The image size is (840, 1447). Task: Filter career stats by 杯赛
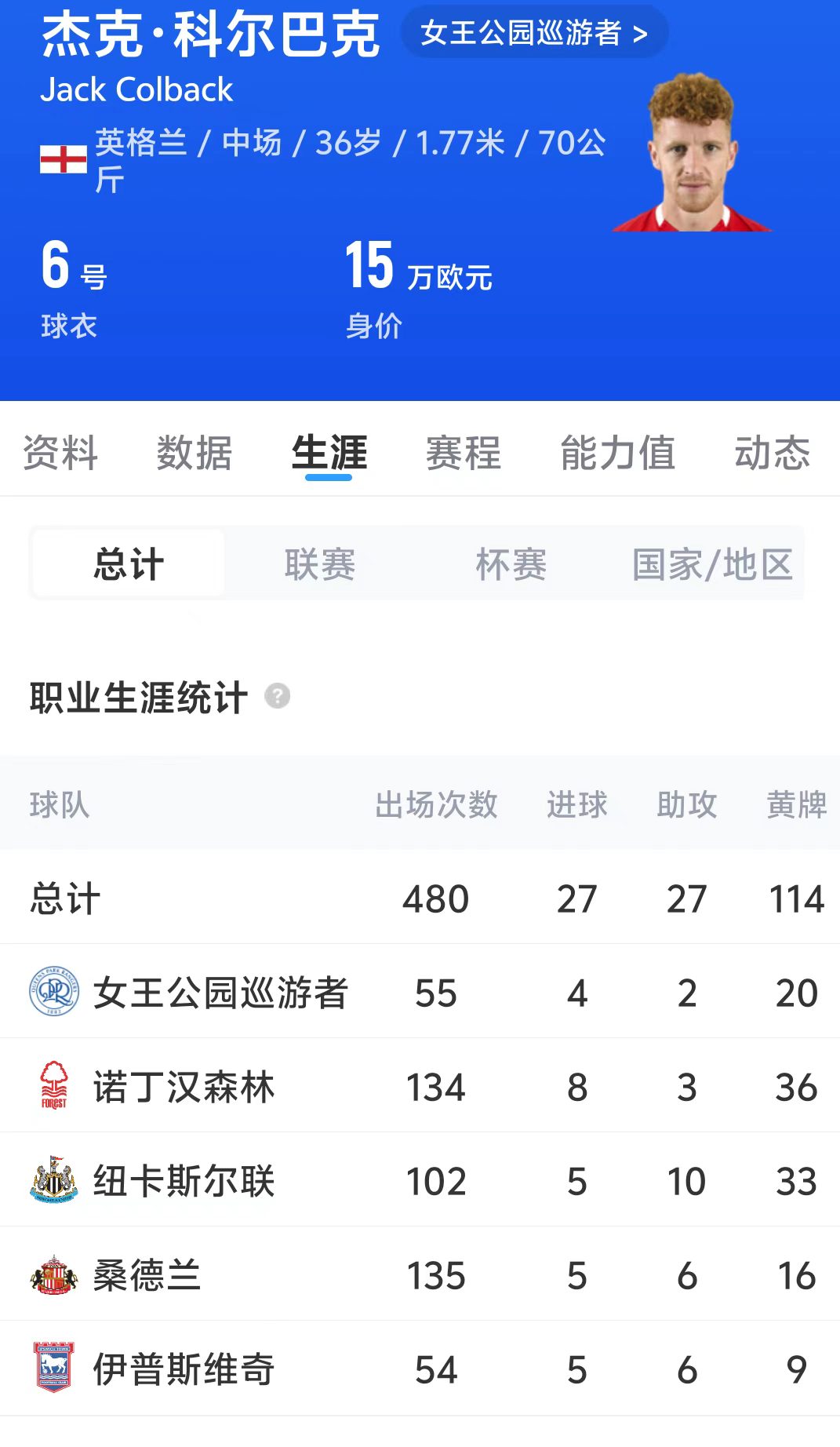[511, 564]
